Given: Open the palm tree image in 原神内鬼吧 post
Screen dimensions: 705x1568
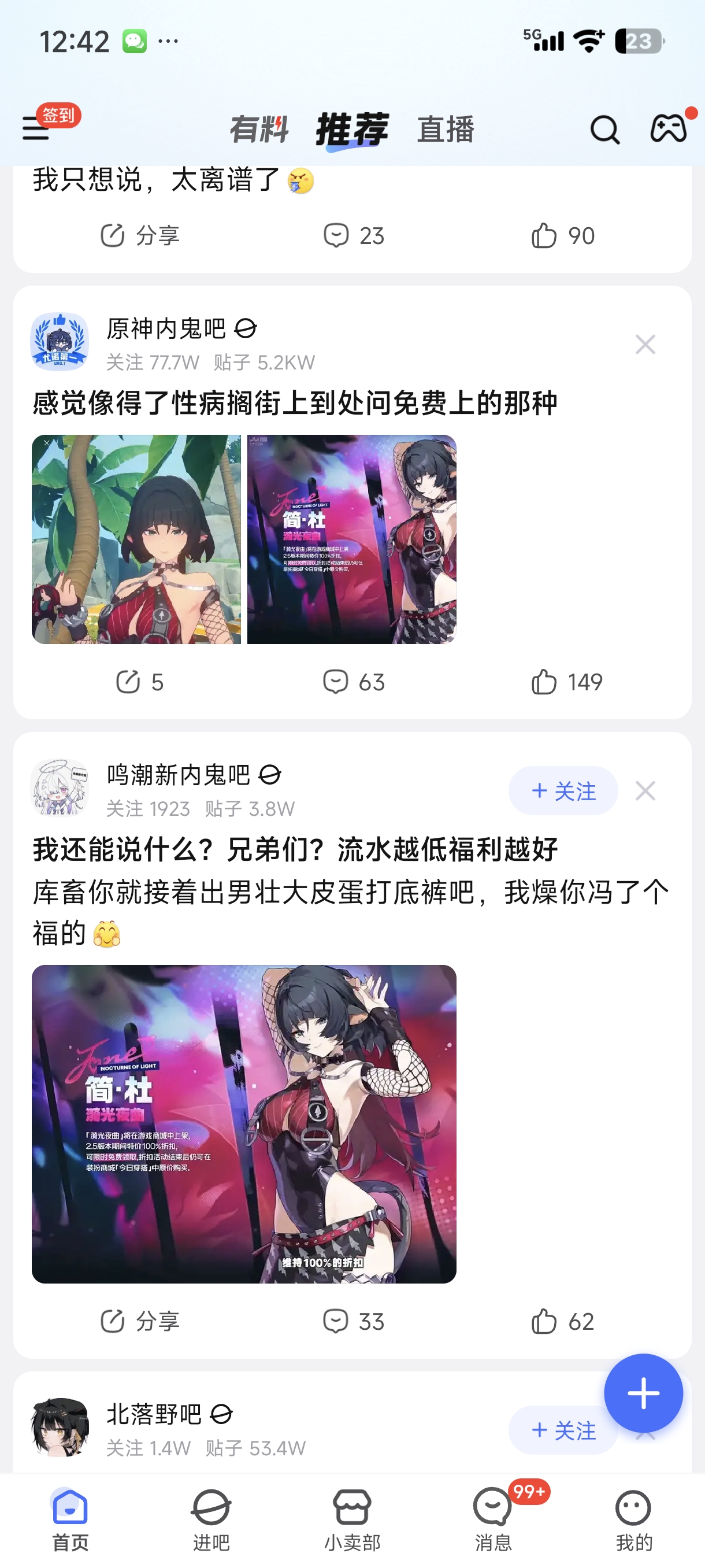Looking at the screenshot, I should click(x=136, y=539).
